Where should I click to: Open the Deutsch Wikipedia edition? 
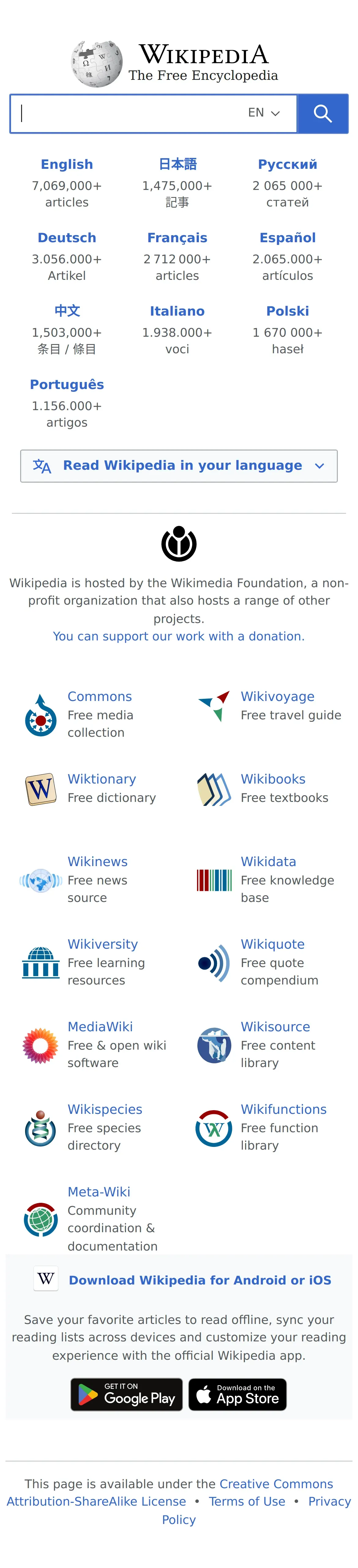(x=67, y=238)
